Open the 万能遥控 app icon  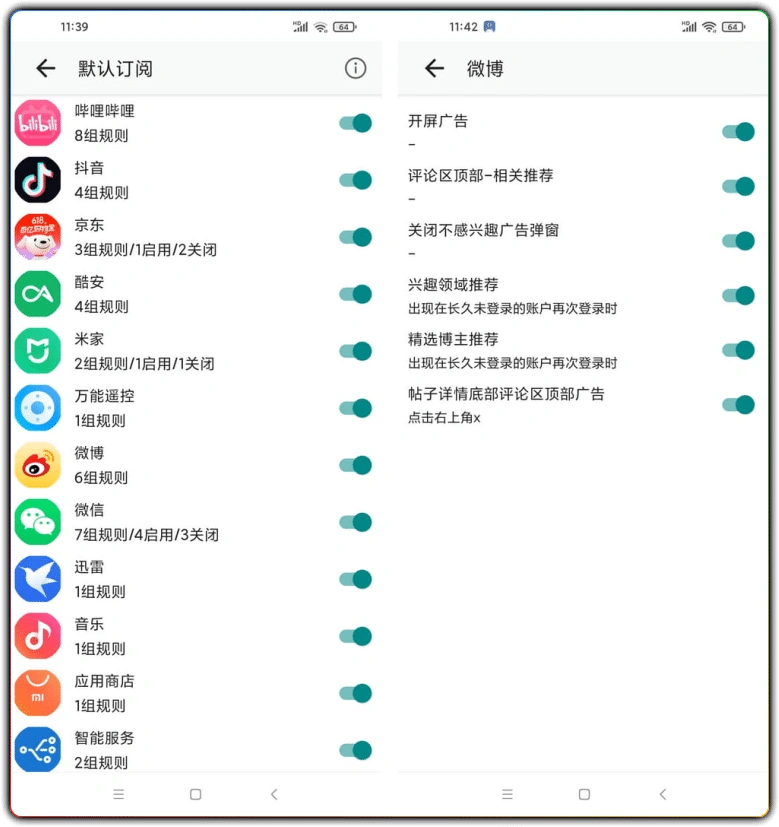tap(37, 406)
